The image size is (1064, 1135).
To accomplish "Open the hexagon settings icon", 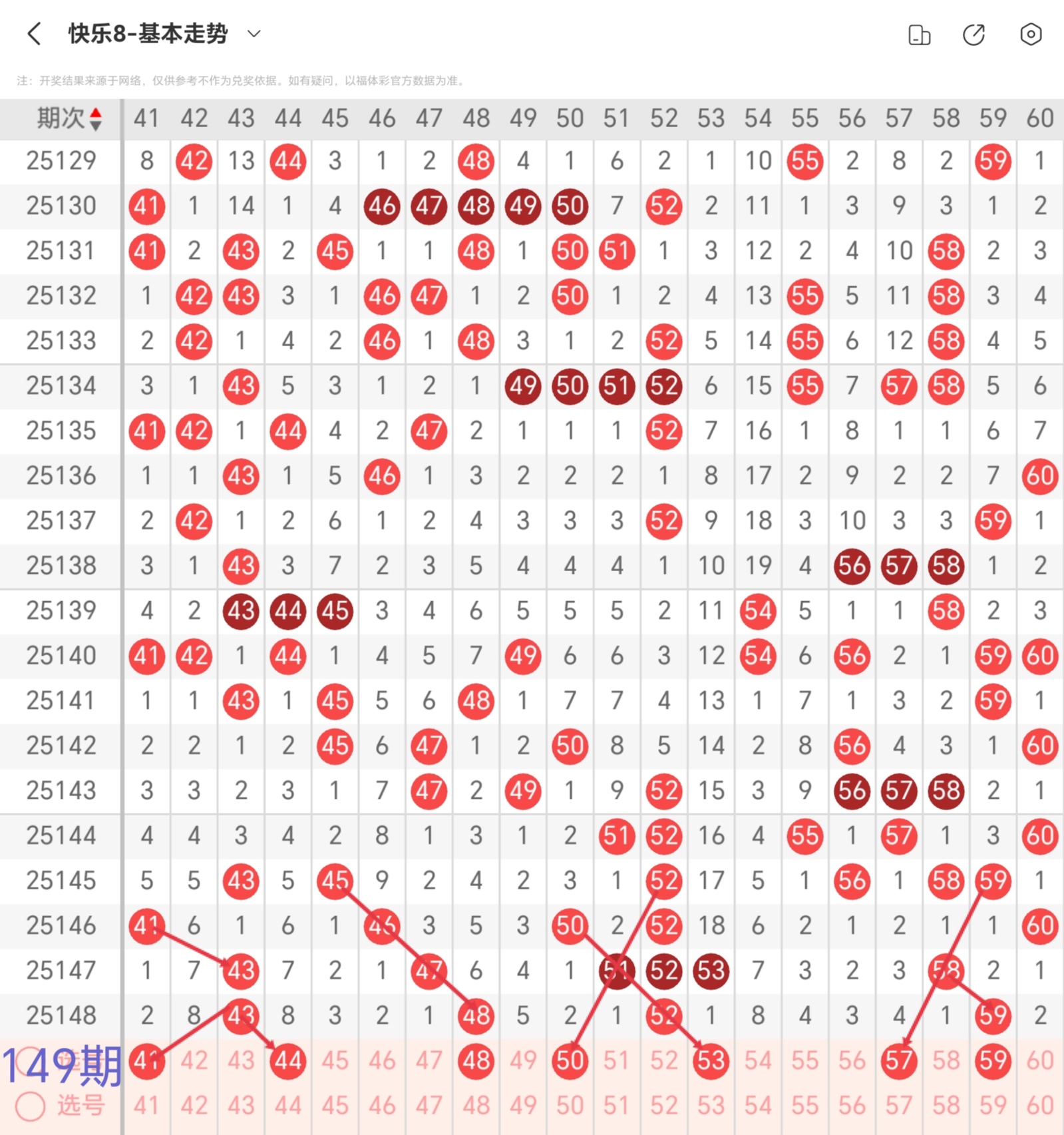I will pos(1030,35).
